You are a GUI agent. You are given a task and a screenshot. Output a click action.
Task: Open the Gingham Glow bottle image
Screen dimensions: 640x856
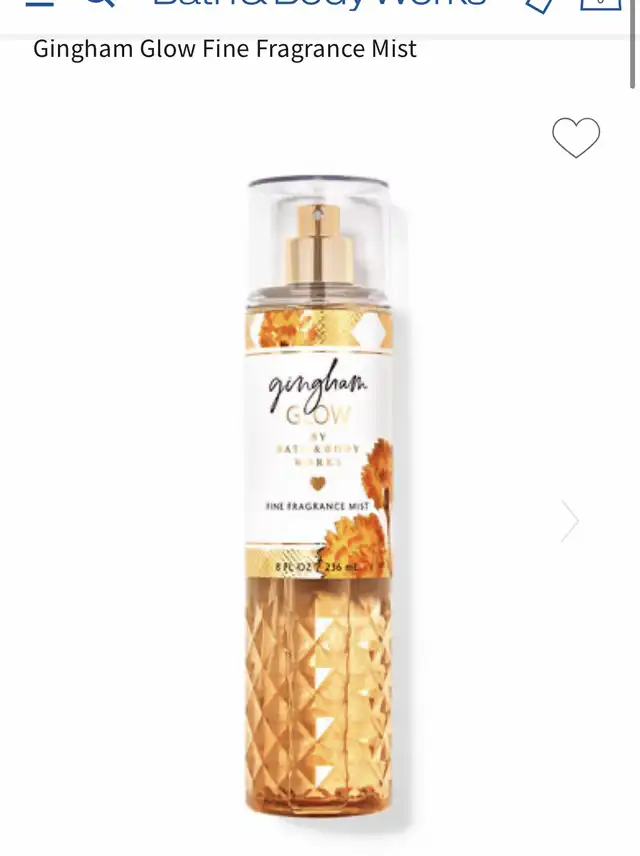coord(319,495)
